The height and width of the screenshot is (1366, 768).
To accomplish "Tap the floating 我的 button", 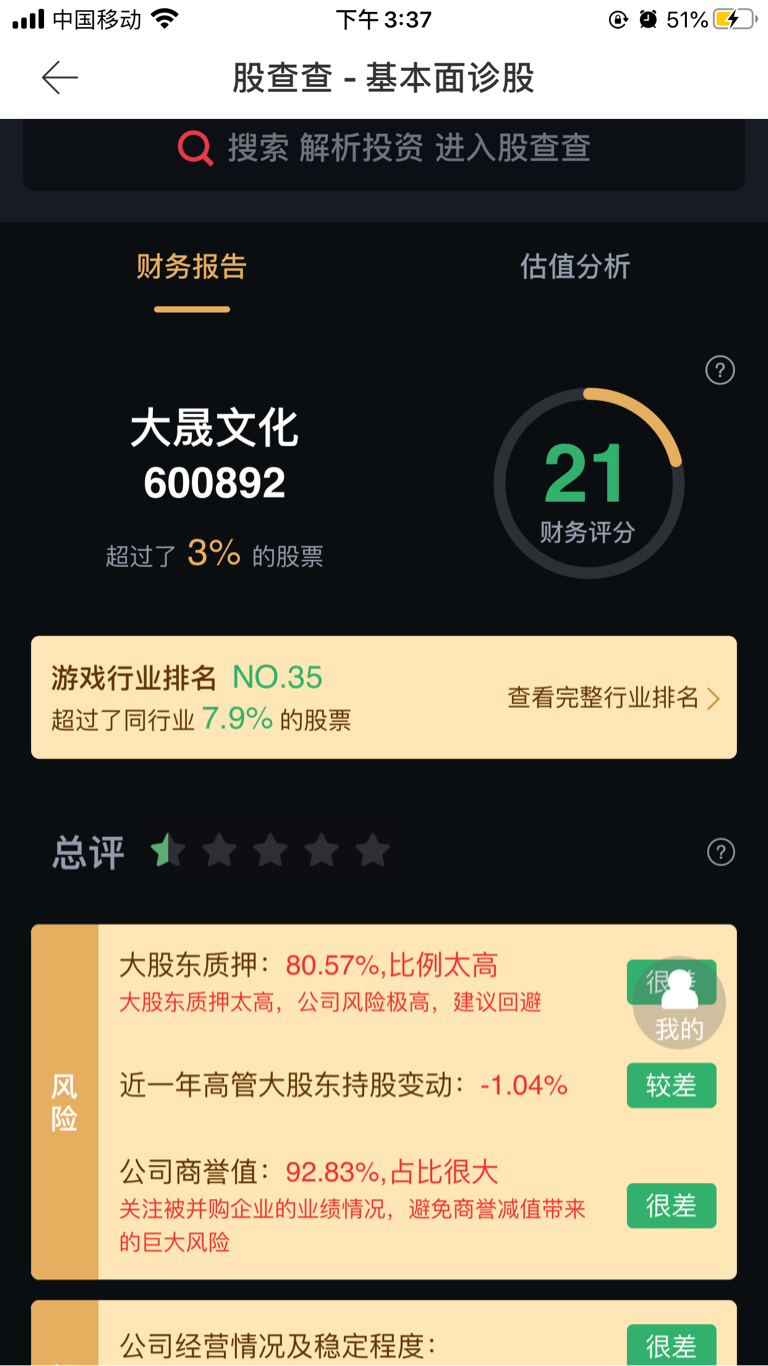I will [680, 1004].
